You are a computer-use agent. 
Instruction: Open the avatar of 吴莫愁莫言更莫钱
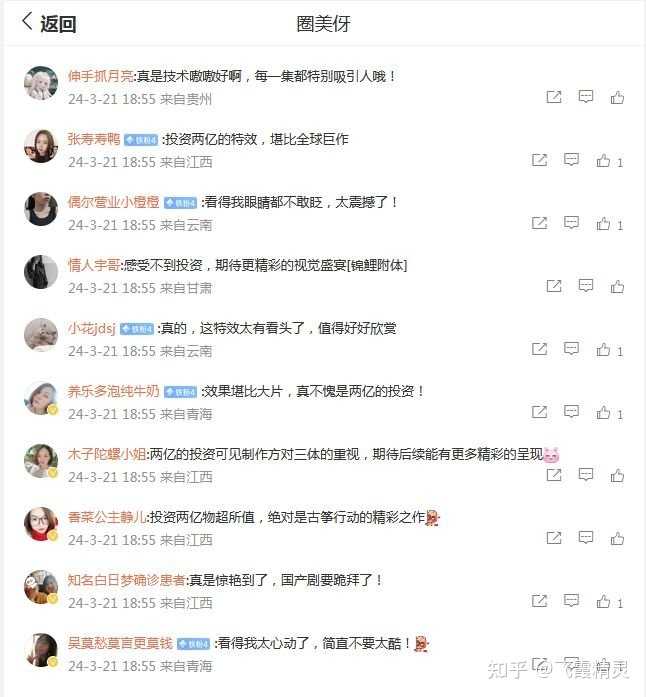[x=41, y=650]
